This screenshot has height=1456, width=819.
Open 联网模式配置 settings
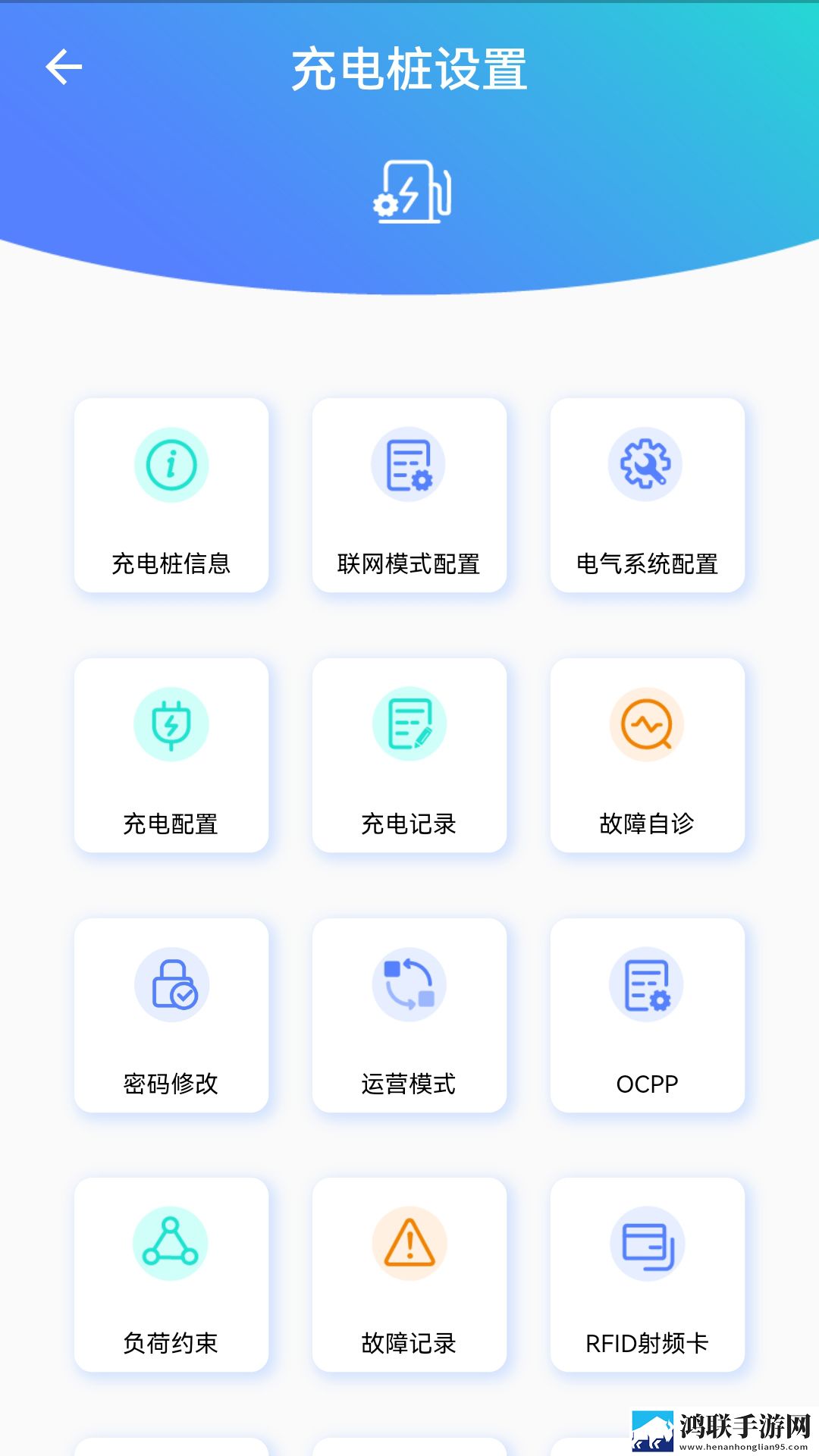click(x=409, y=495)
